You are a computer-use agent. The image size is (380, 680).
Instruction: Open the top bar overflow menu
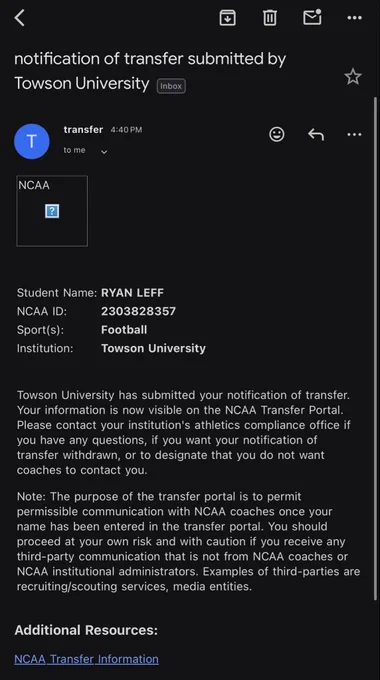pos(354,18)
